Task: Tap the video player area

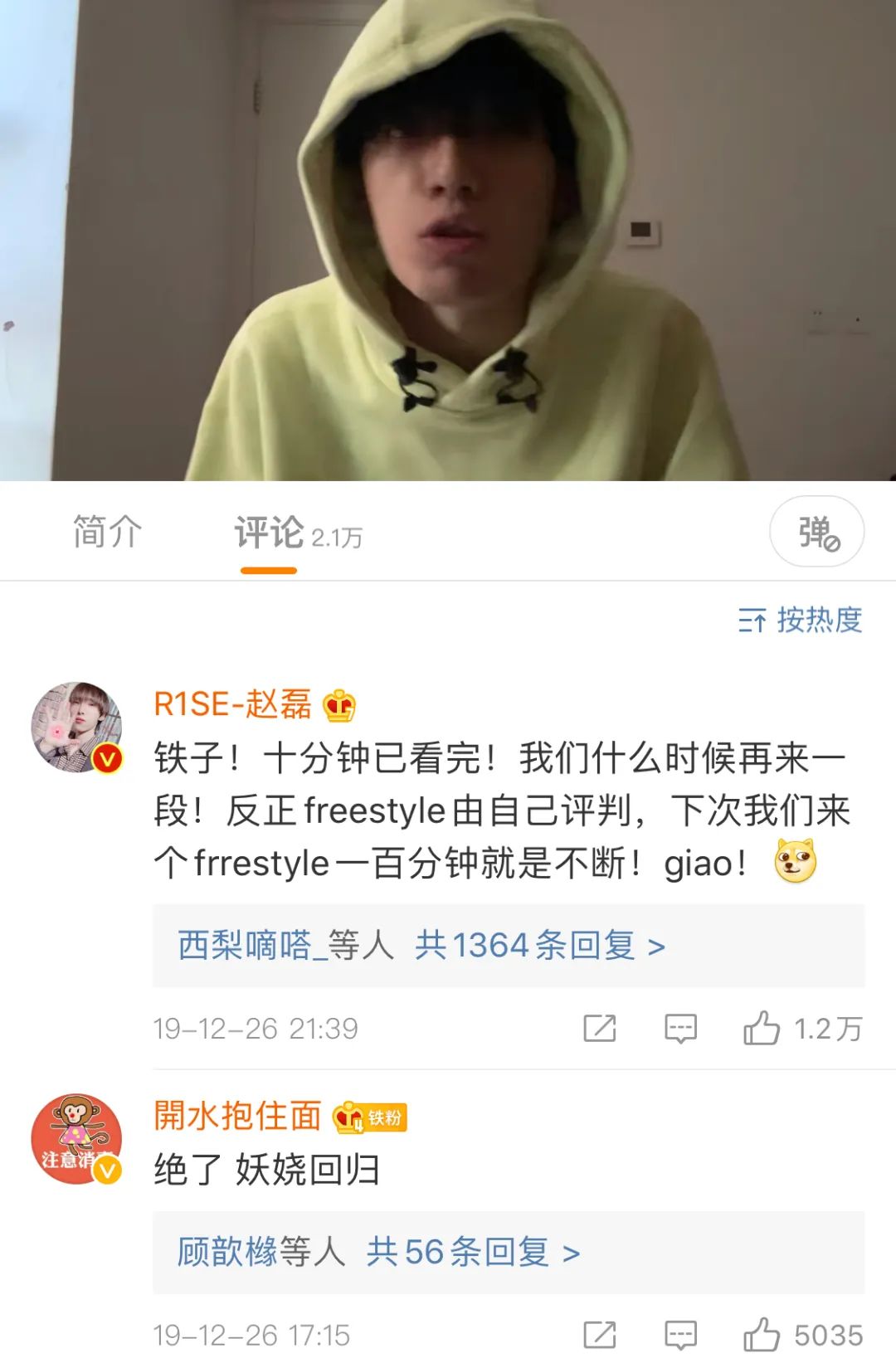Action: click(448, 241)
